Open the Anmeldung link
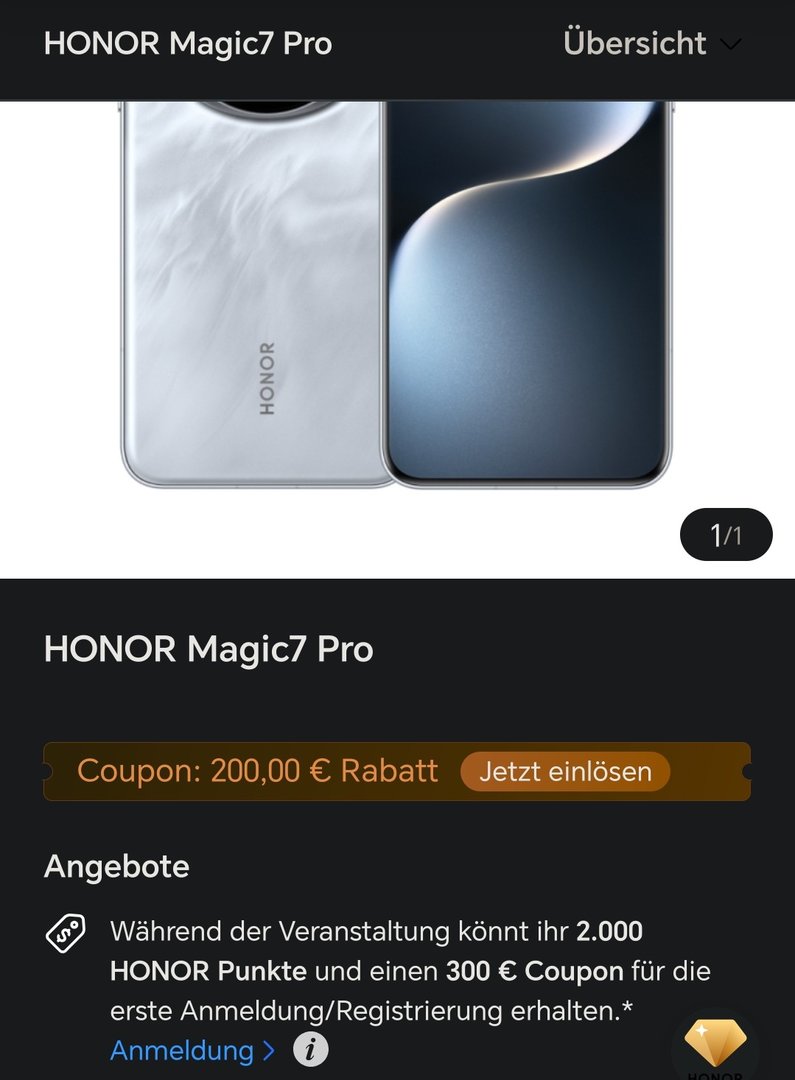795x1080 pixels. pyautogui.click(x=191, y=1050)
